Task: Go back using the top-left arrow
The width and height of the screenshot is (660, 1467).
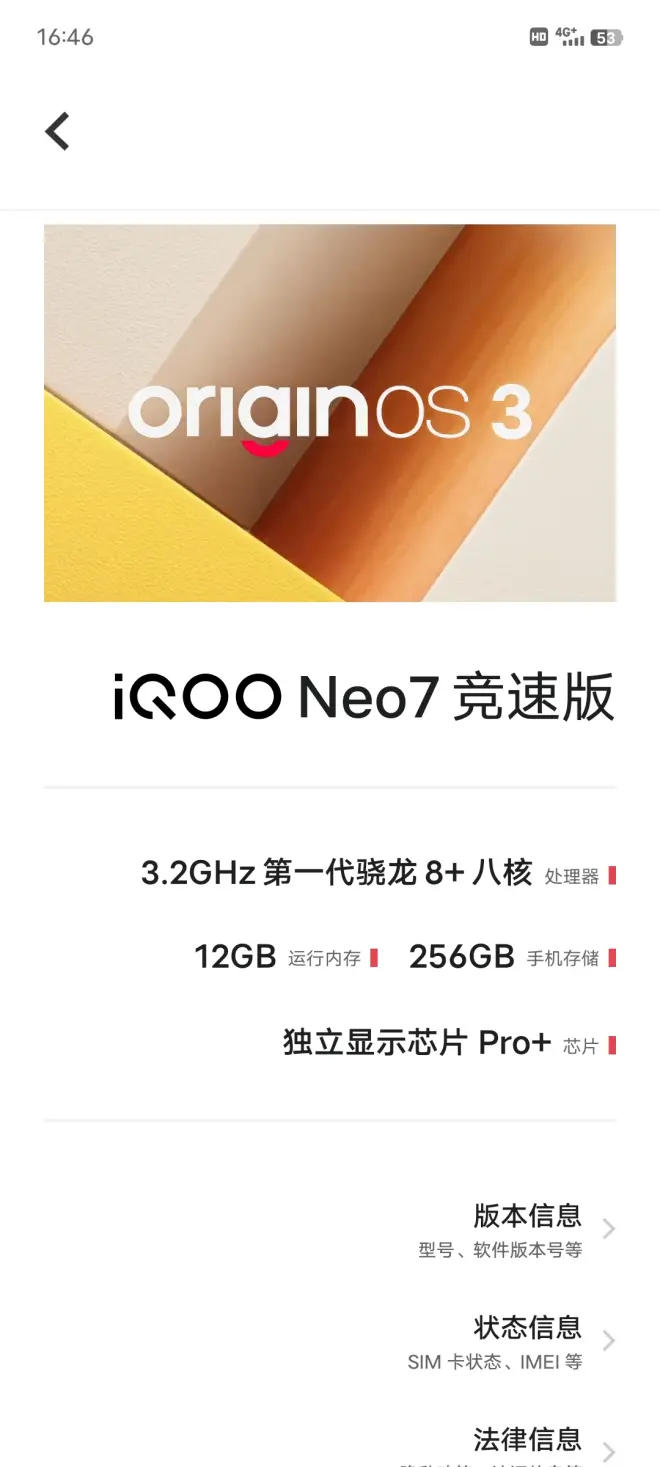Action: click(58, 131)
